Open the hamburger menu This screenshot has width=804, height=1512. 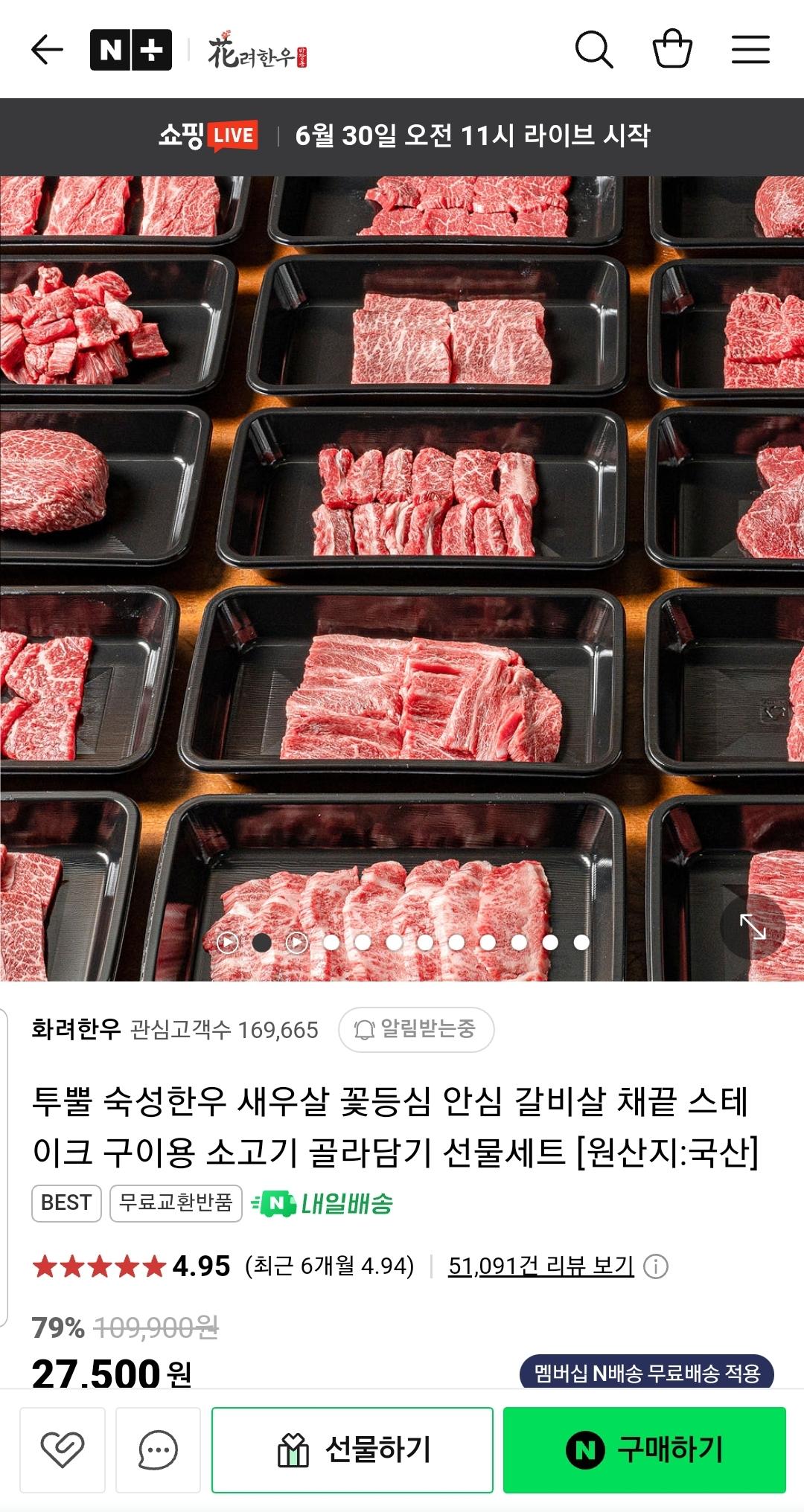[x=750, y=50]
